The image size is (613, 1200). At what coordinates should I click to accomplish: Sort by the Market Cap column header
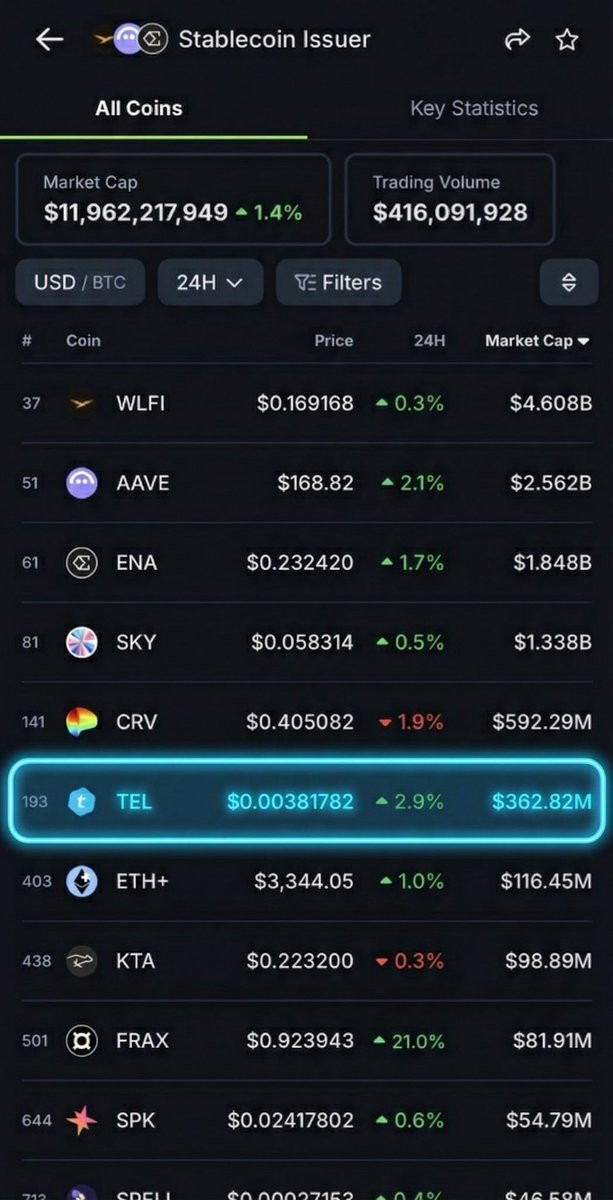pos(536,341)
